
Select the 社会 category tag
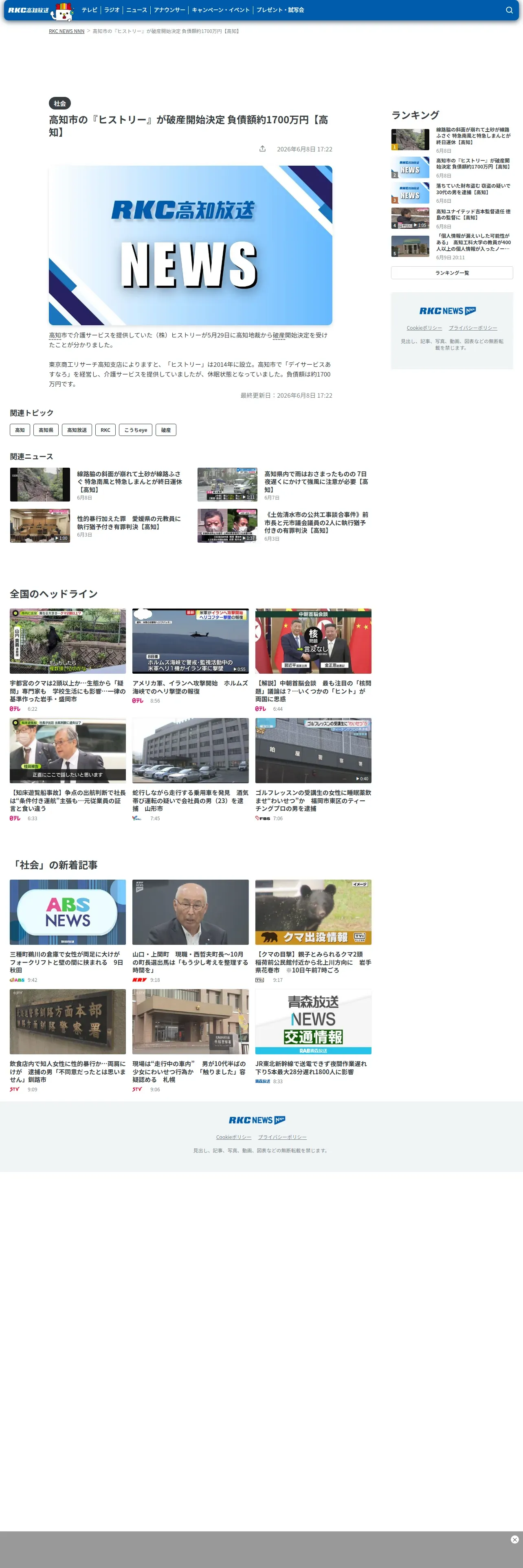point(59,103)
